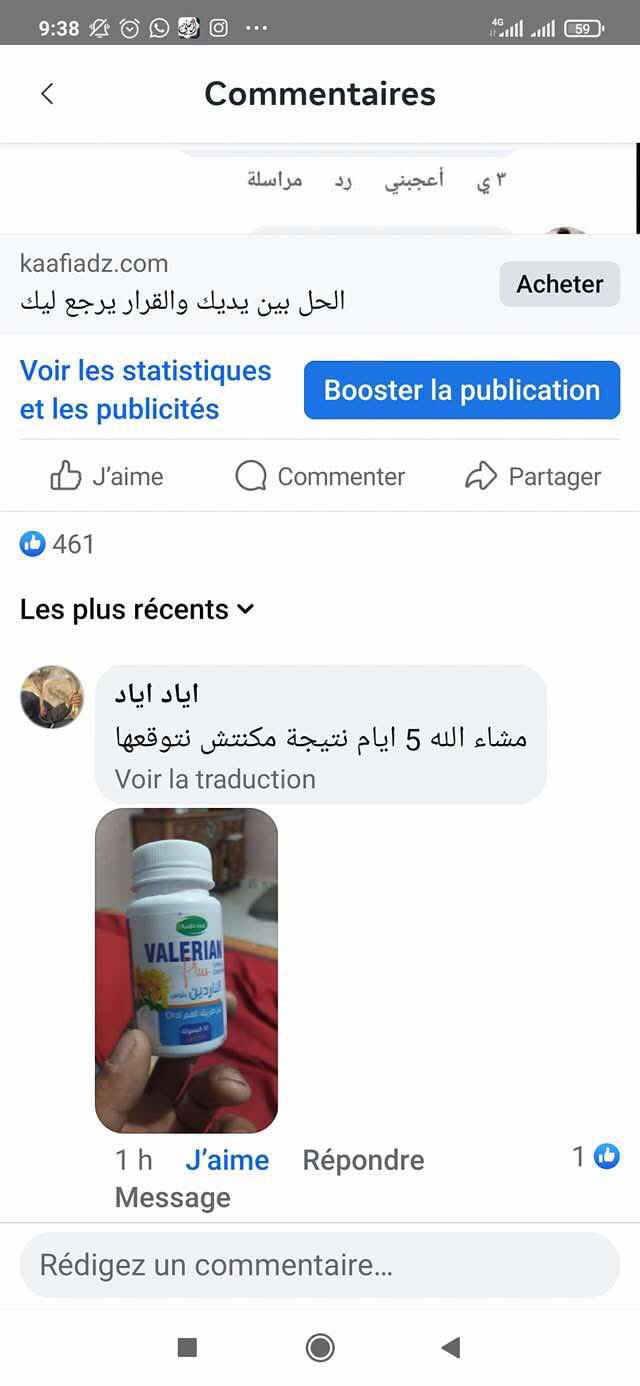This screenshot has width=640, height=1386.
Task: Expand the Les plus récents sort dropdown
Action: pyautogui.click(x=138, y=609)
